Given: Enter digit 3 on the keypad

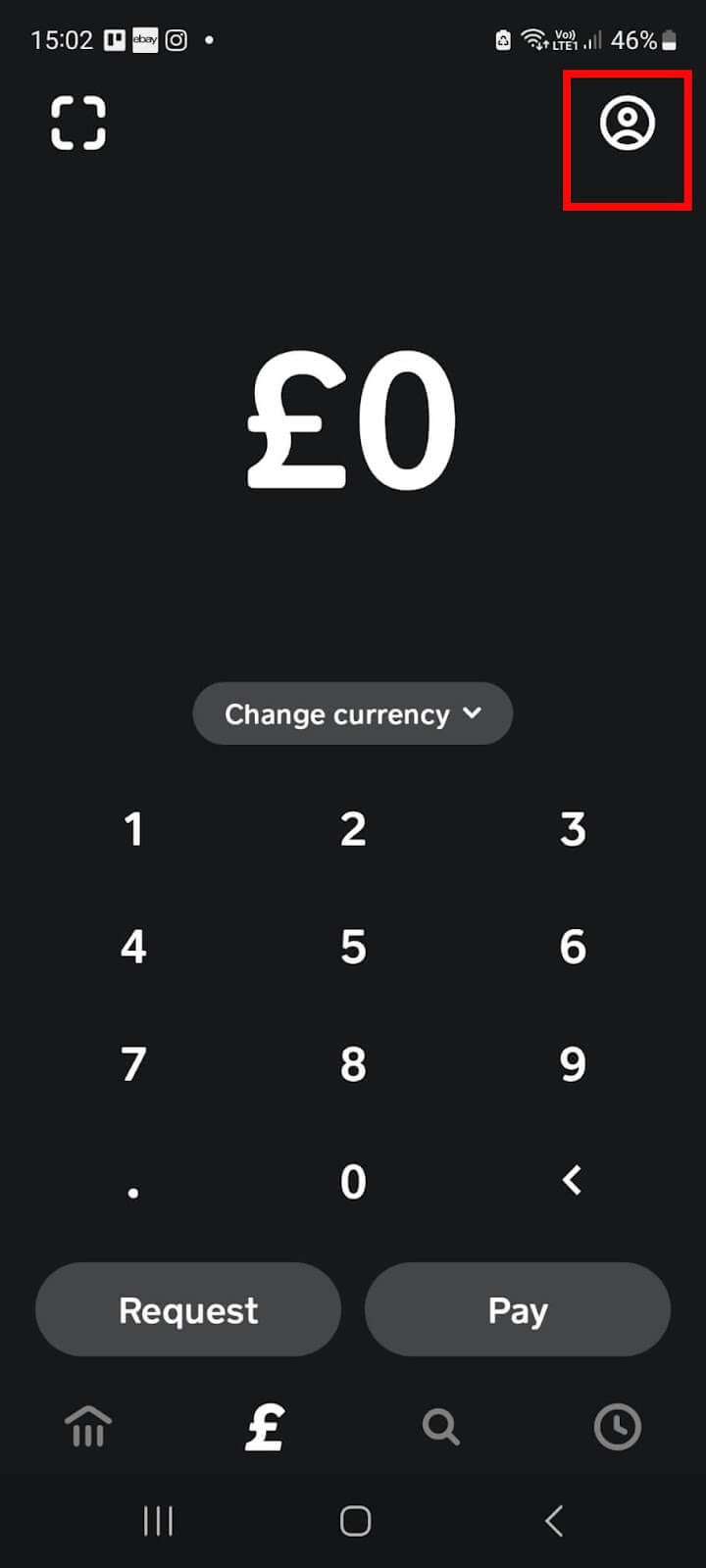Looking at the screenshot, I should click(573, 829).
